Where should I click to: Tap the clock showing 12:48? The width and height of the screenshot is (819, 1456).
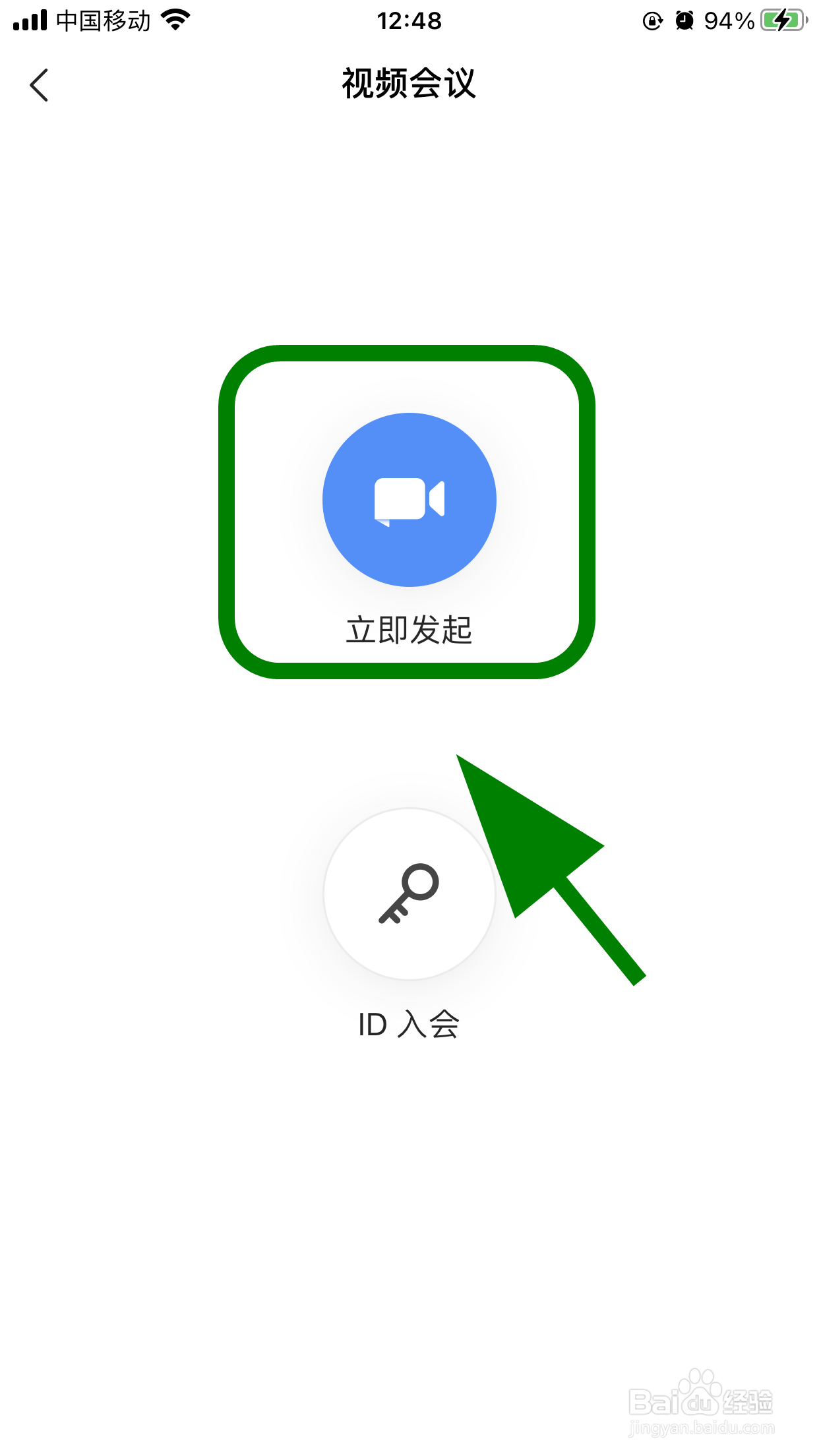coord(409,21)
